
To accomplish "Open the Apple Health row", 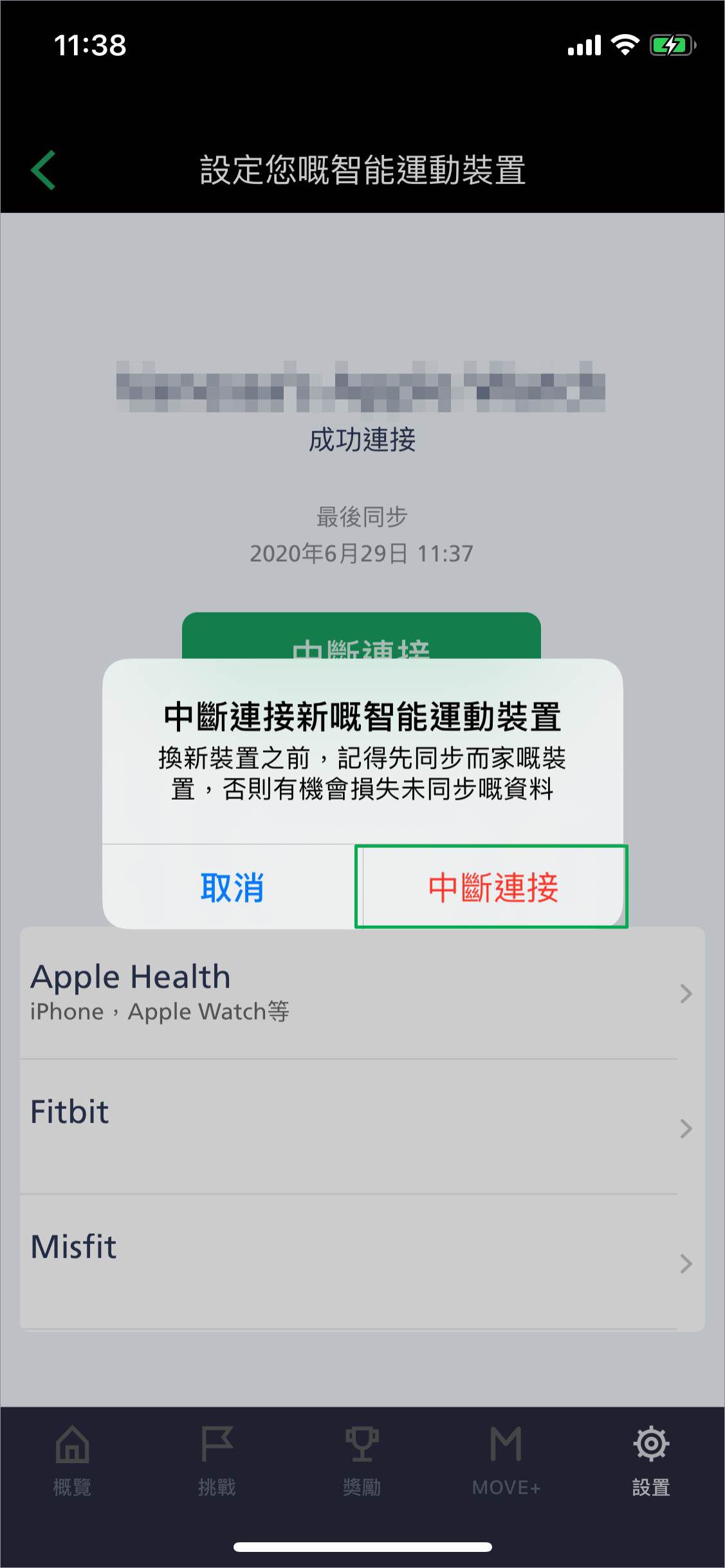I will (362, 993).
